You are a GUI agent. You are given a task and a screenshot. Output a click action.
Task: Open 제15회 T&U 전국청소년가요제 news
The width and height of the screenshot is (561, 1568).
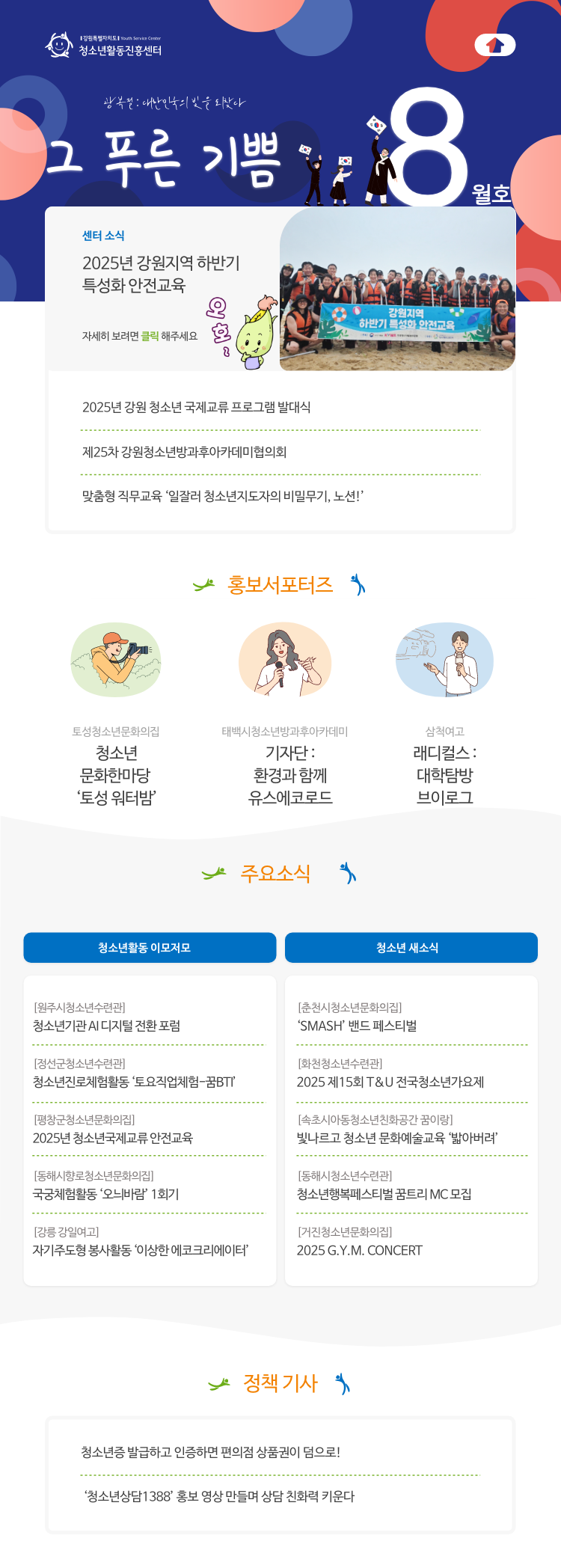(x=390, y=1082)
